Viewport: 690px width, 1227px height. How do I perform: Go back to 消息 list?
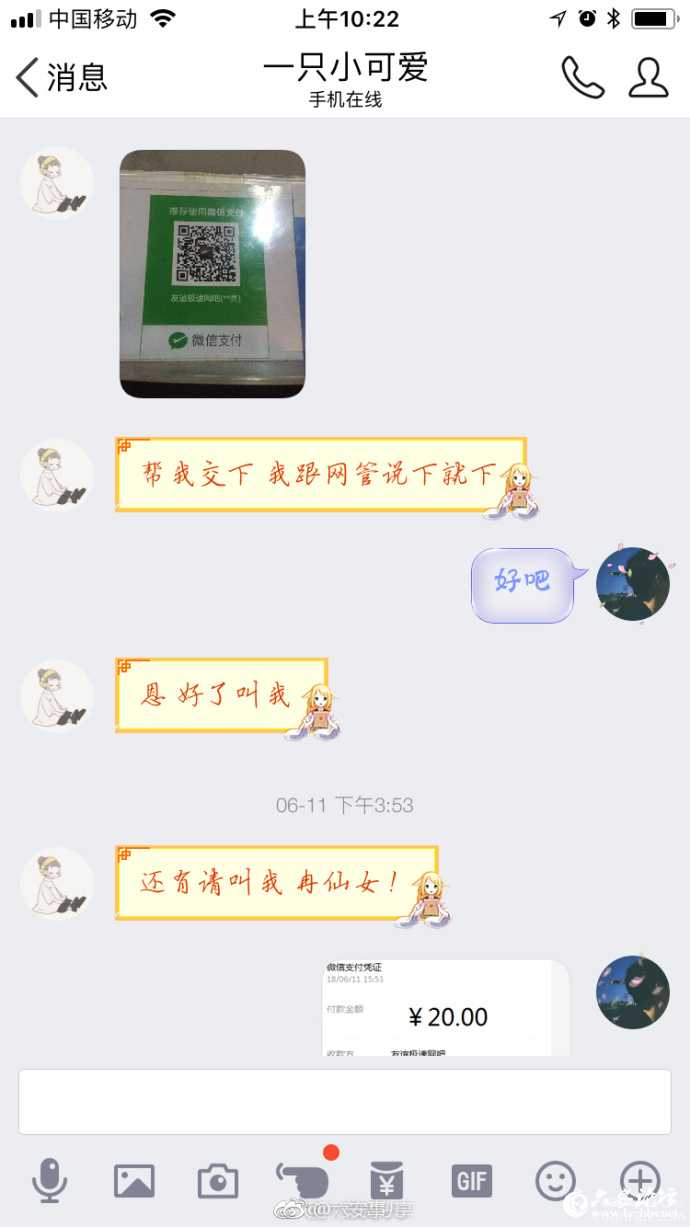tap(60, 77)
